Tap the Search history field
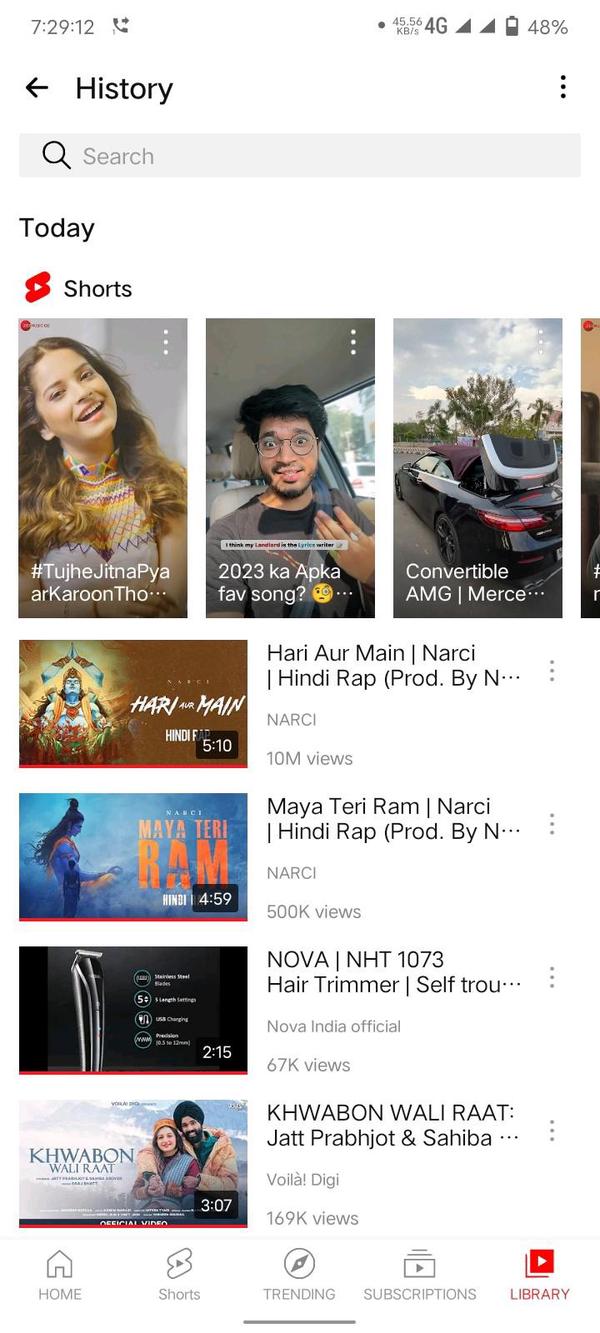 click(300, 156)
